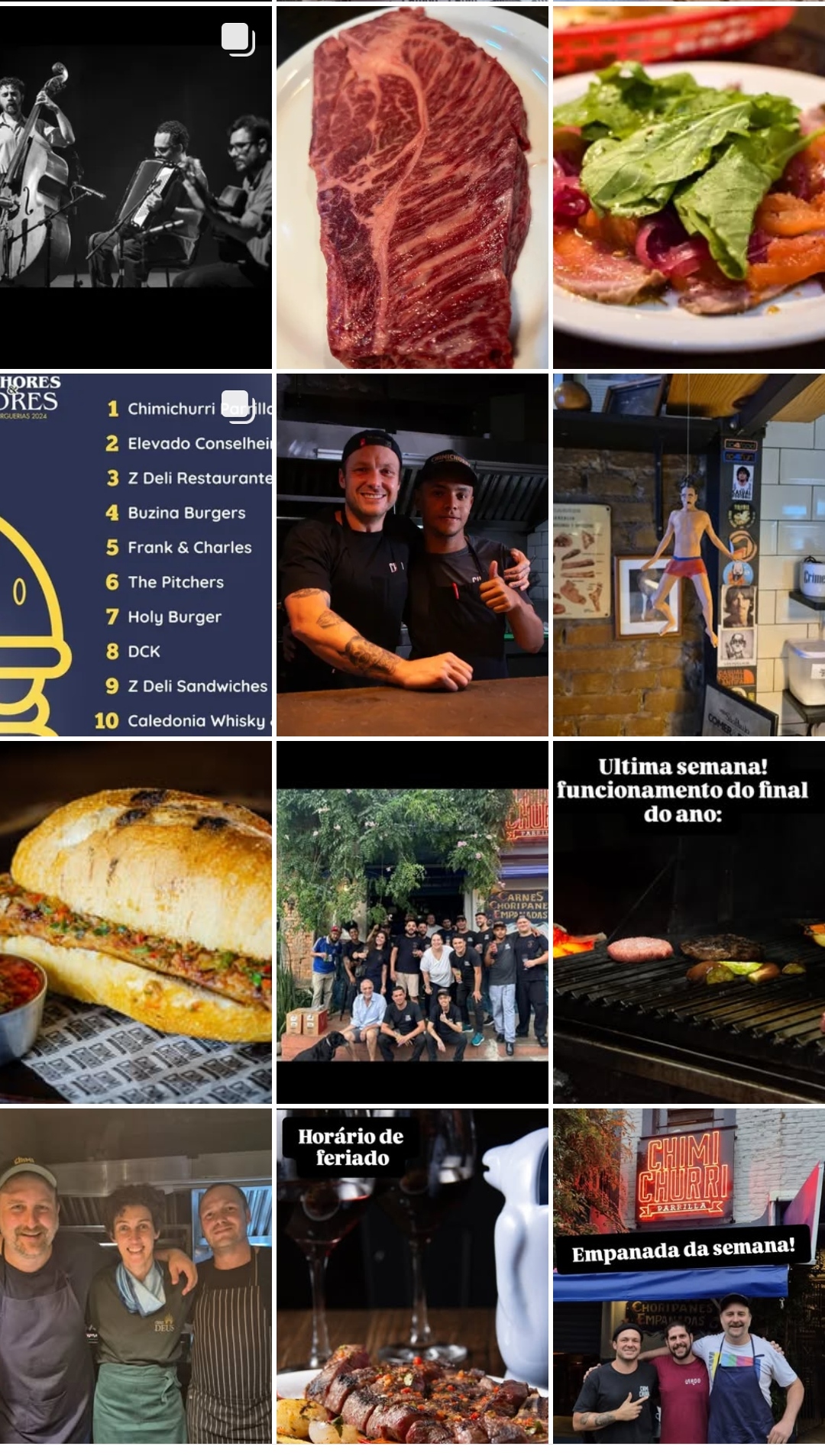Open the hanging doll kitchen wall post
This screenshot has width=825, height=1456.
(688, 555)
